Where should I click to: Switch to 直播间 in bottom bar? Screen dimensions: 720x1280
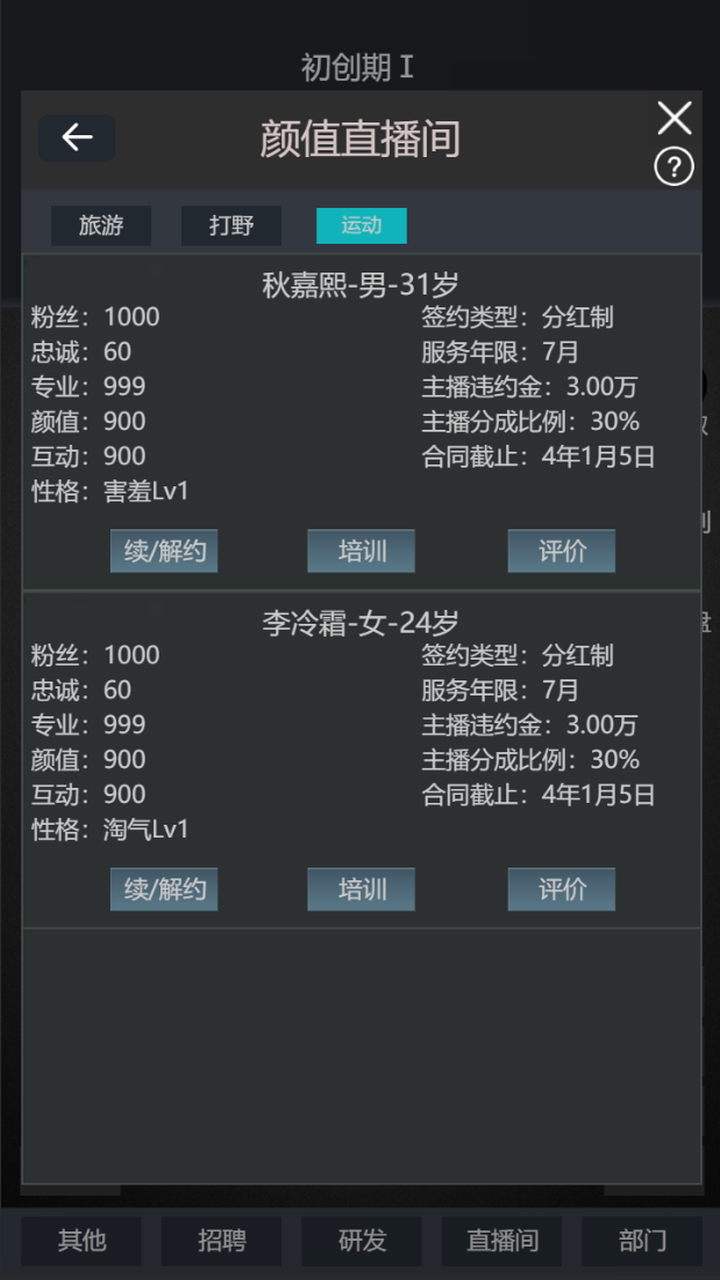[x=502, y=1241]
